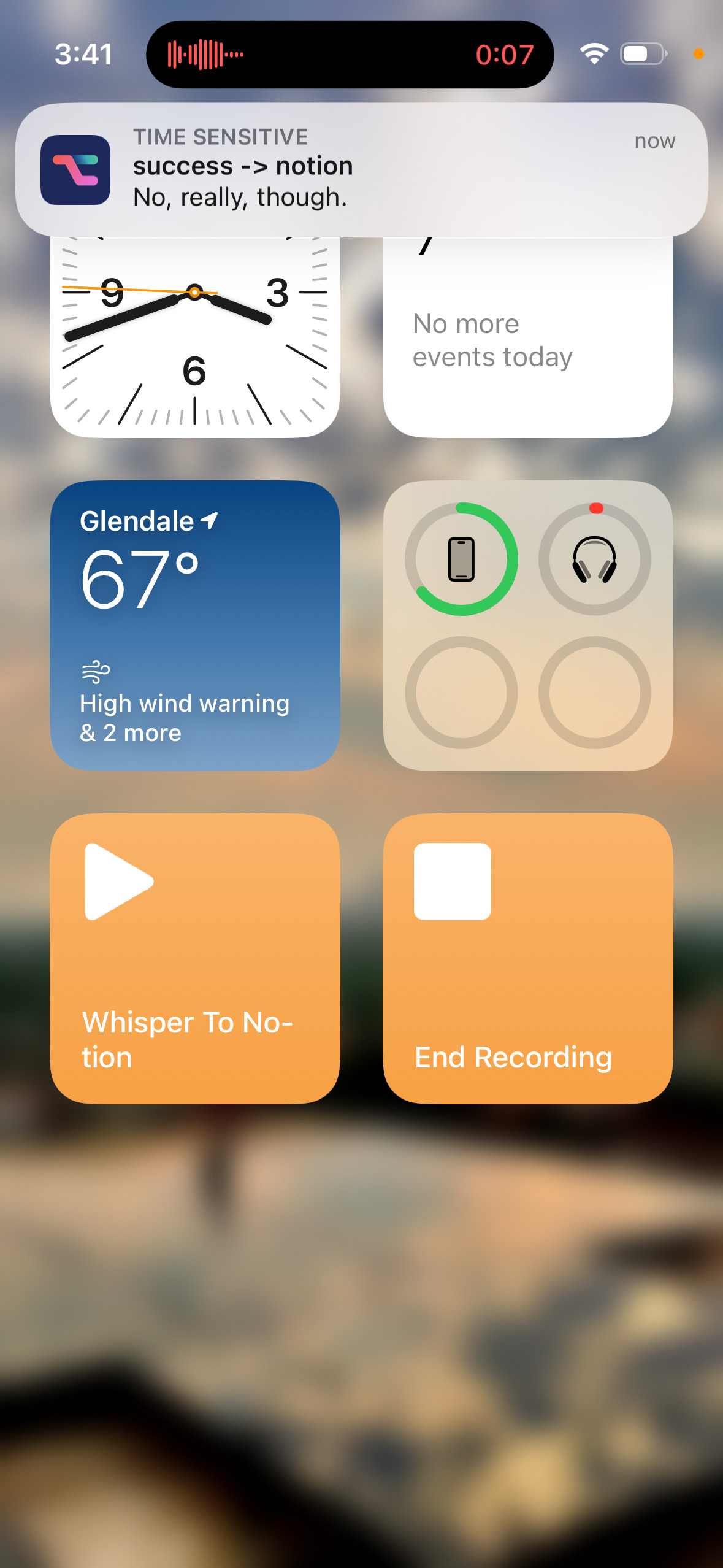The width and height of the screenshot is (723, 1568).
Task: Open the 'success -> notion' notification banner
Action: click(361, 169)
